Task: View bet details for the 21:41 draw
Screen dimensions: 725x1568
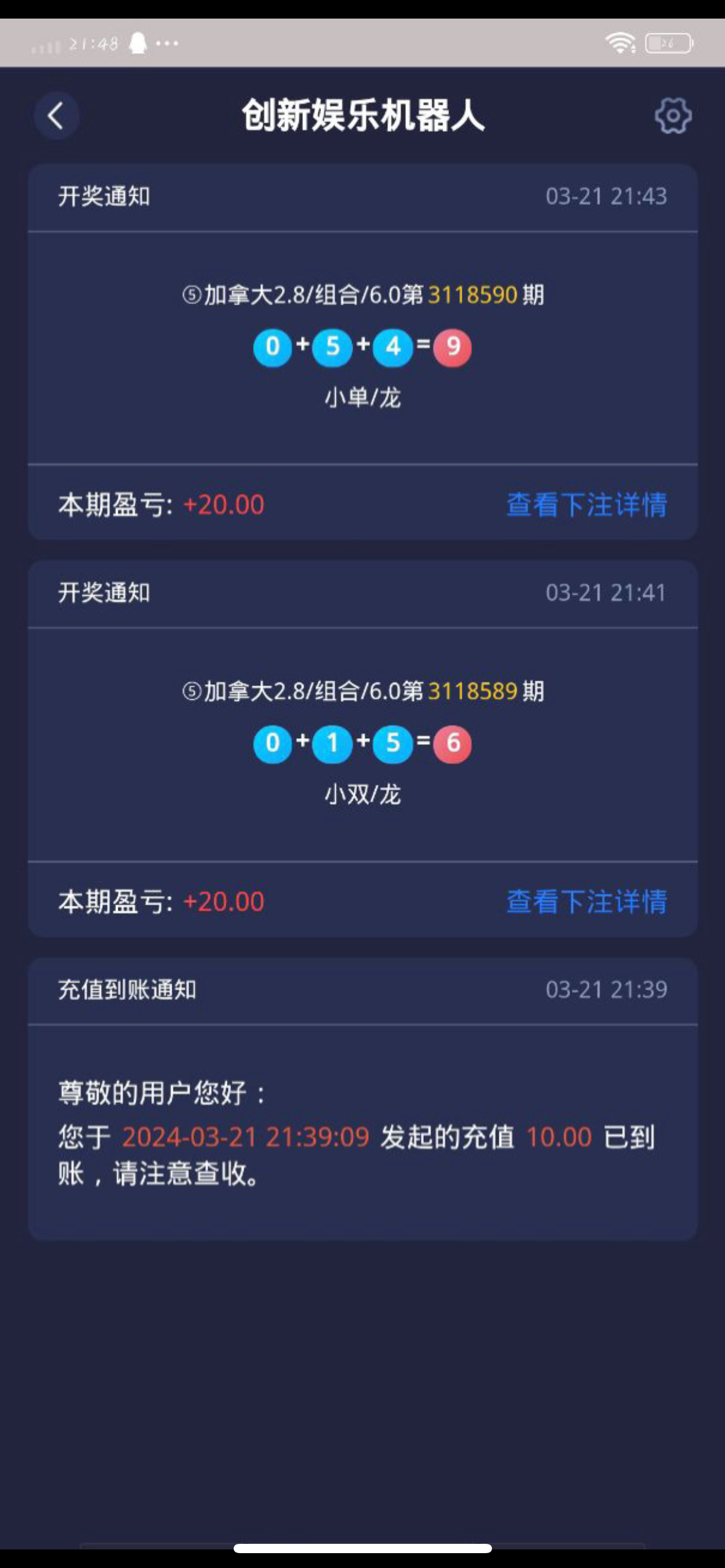Action: click(586, 902)
